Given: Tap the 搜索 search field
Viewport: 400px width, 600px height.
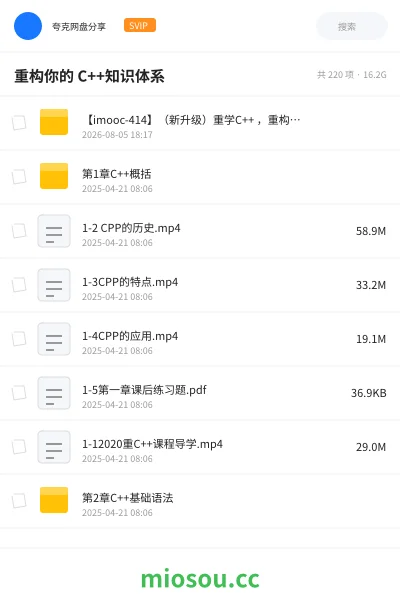Looking at the screenshot, I should click(x=352, y=26).
